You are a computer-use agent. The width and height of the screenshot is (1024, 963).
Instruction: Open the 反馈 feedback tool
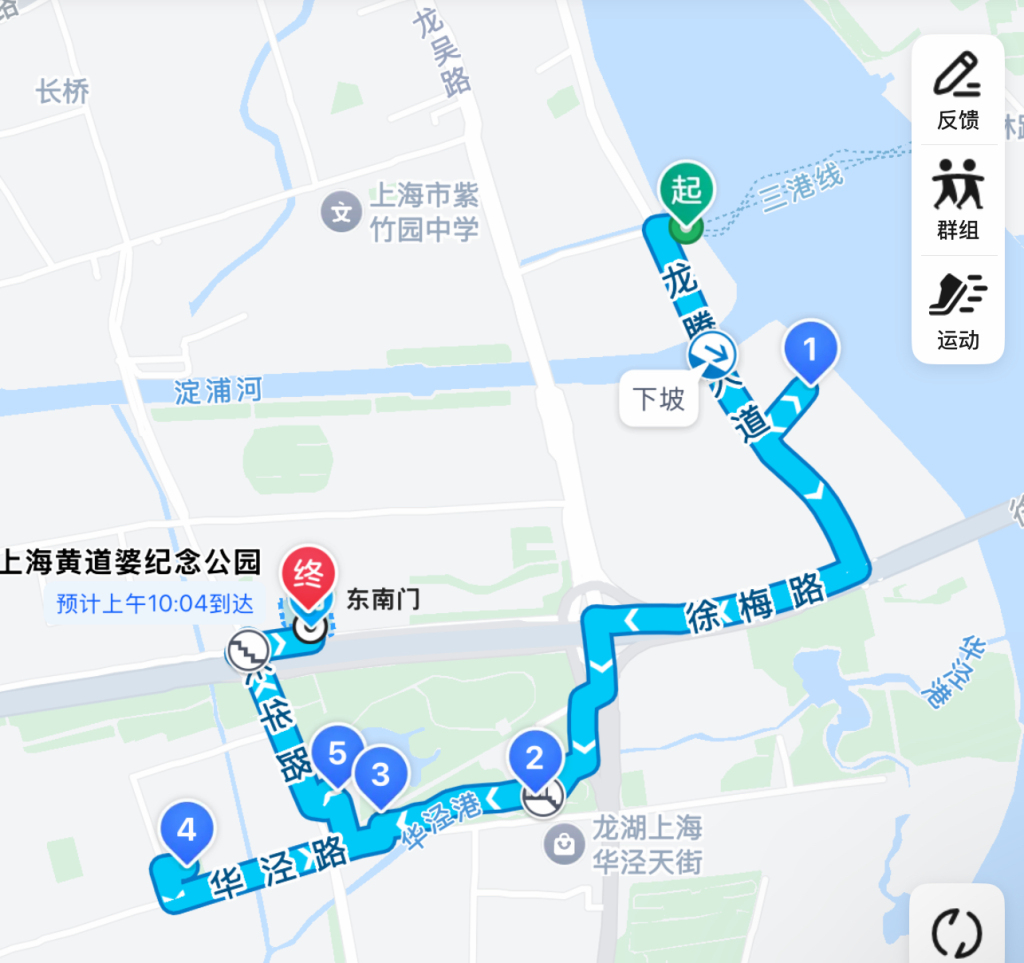coord(957,92)
